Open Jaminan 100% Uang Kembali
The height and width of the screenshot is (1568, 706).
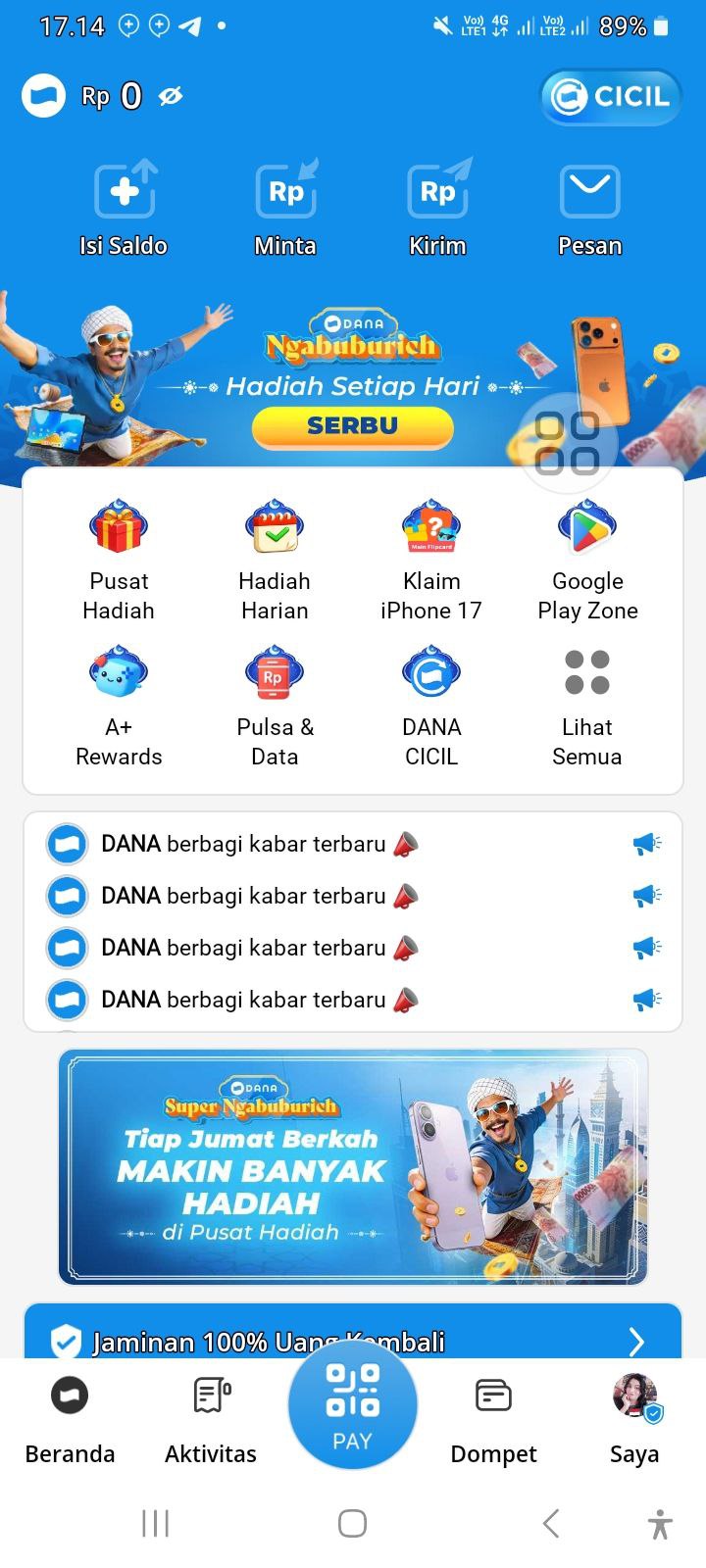[353, 1339]
